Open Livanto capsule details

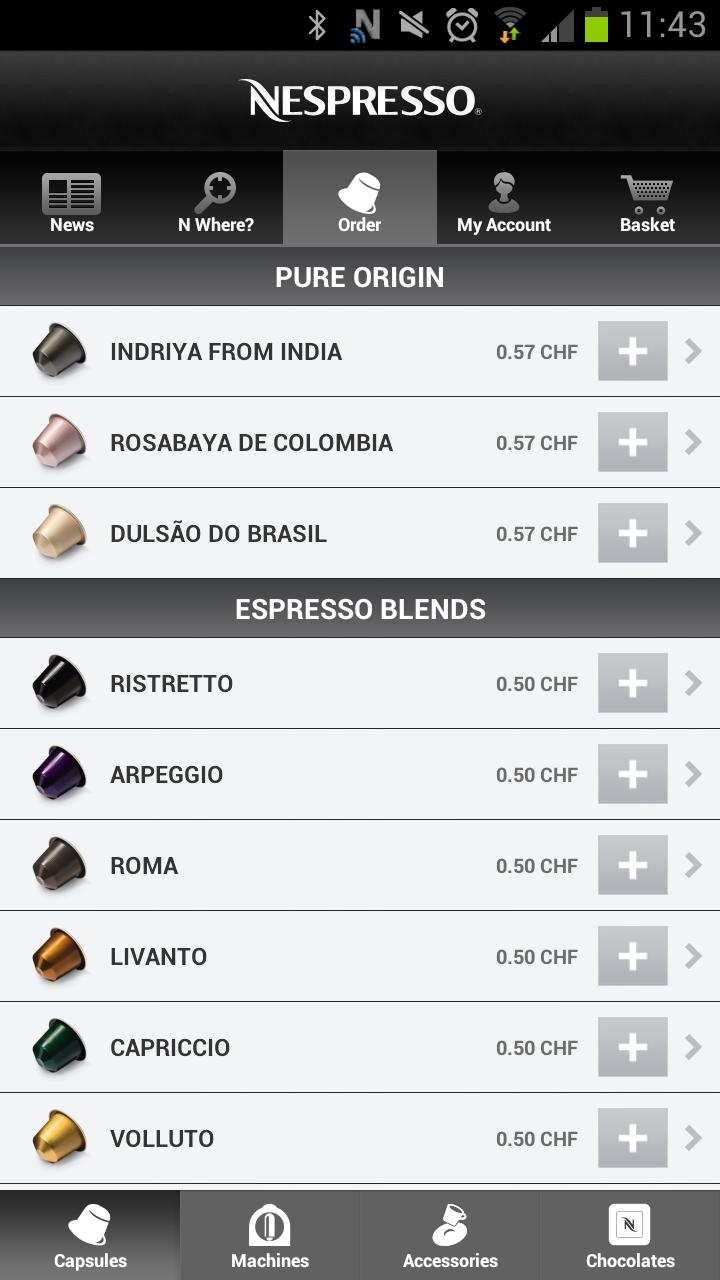(360, 956)
